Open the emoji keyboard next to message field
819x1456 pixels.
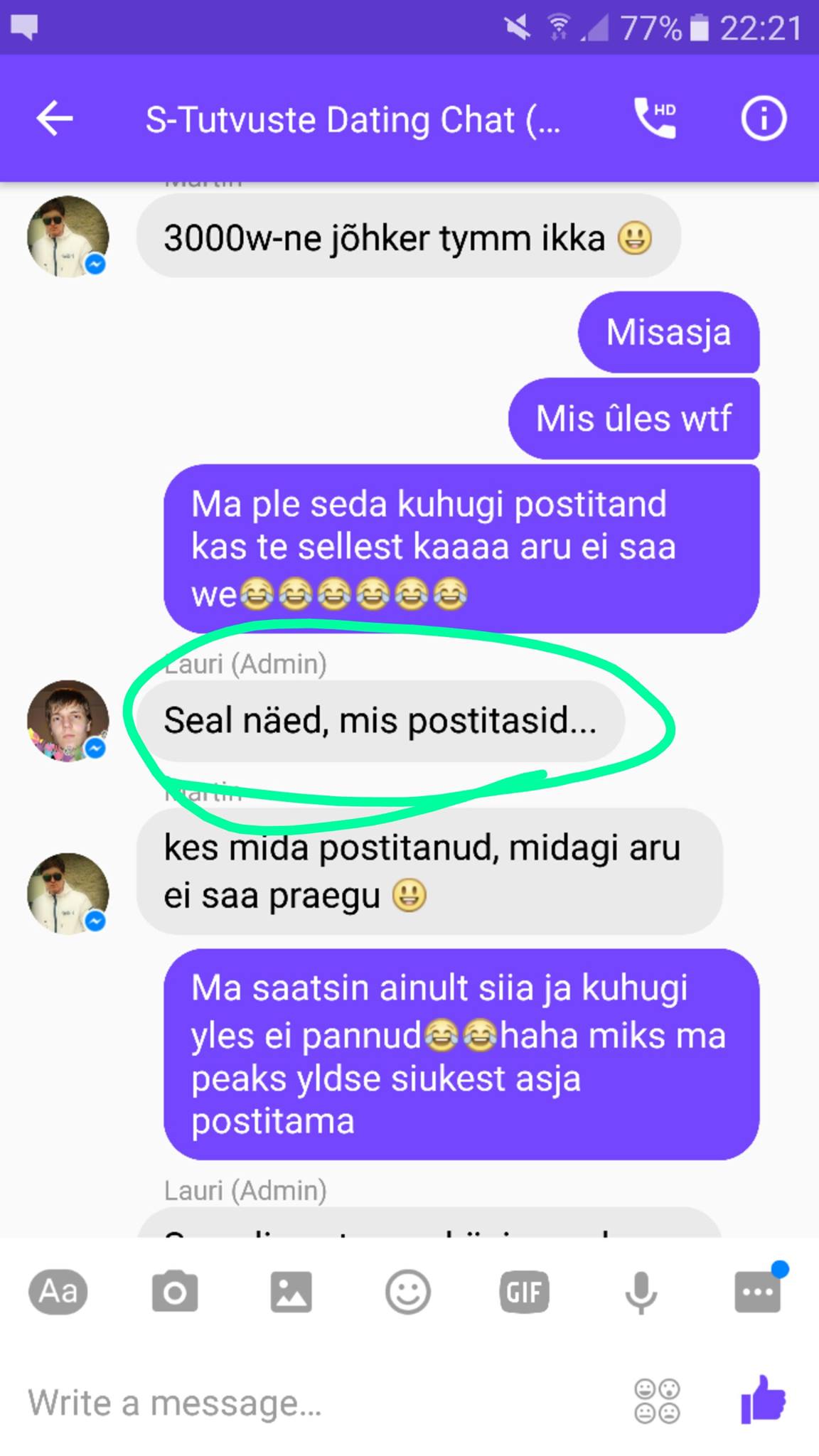pyautogui.click(x=657, y=1402)
